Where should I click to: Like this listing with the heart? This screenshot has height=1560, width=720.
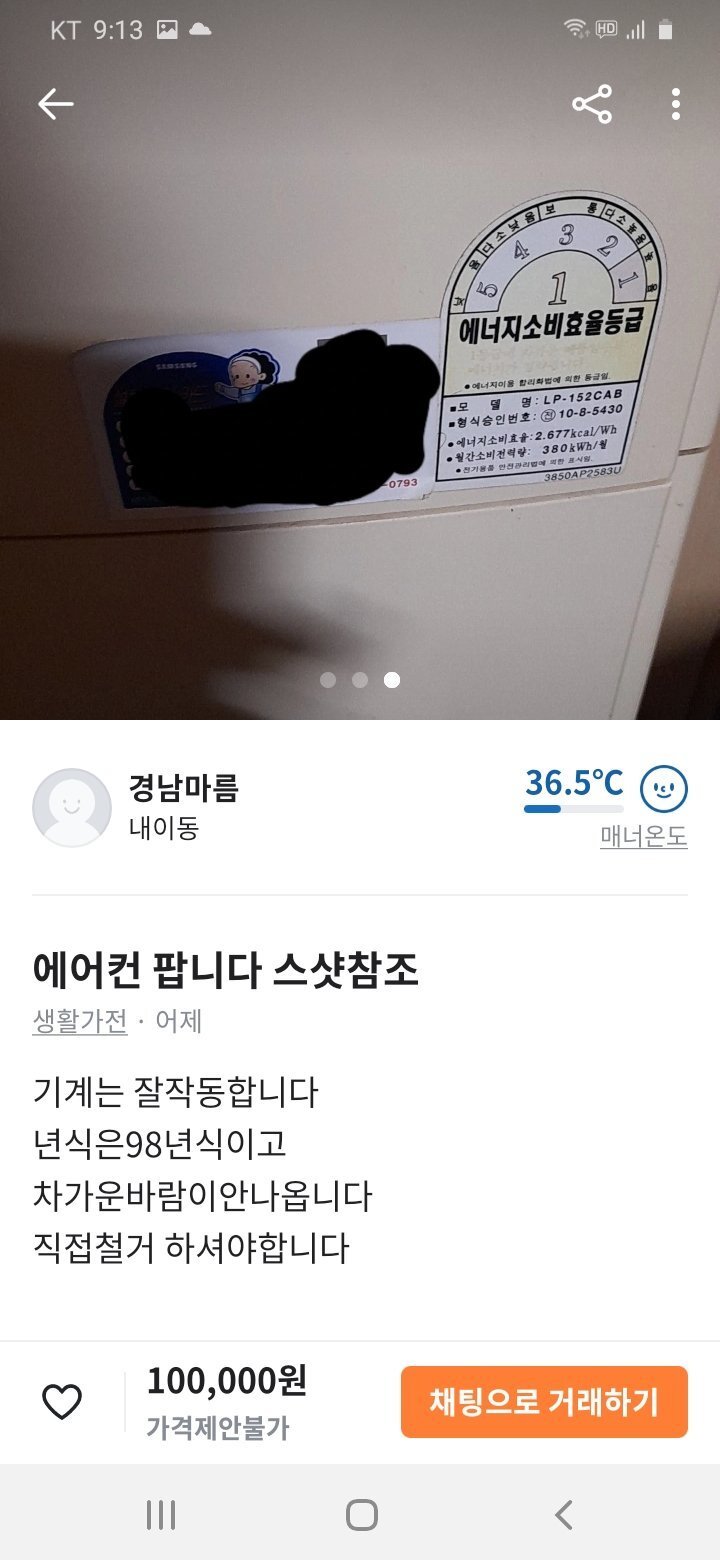(x=62, y=1402)
